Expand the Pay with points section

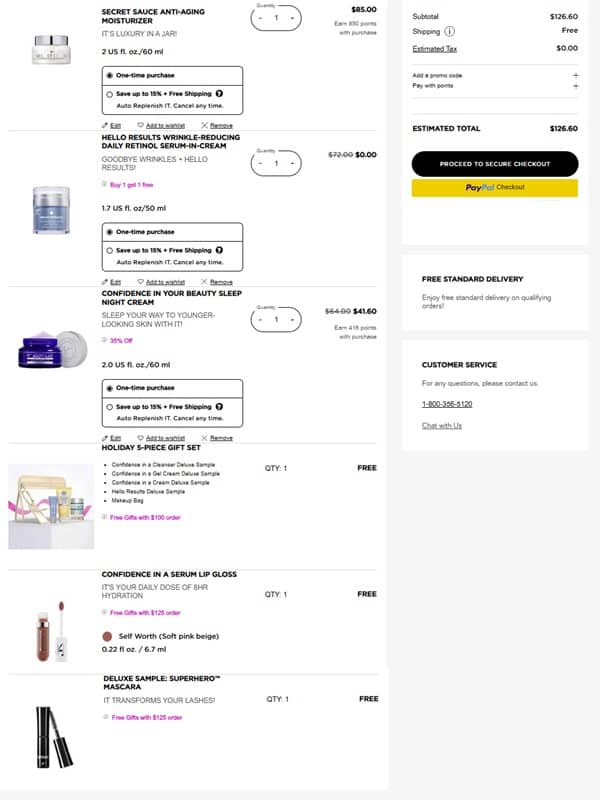click(575, 86)
